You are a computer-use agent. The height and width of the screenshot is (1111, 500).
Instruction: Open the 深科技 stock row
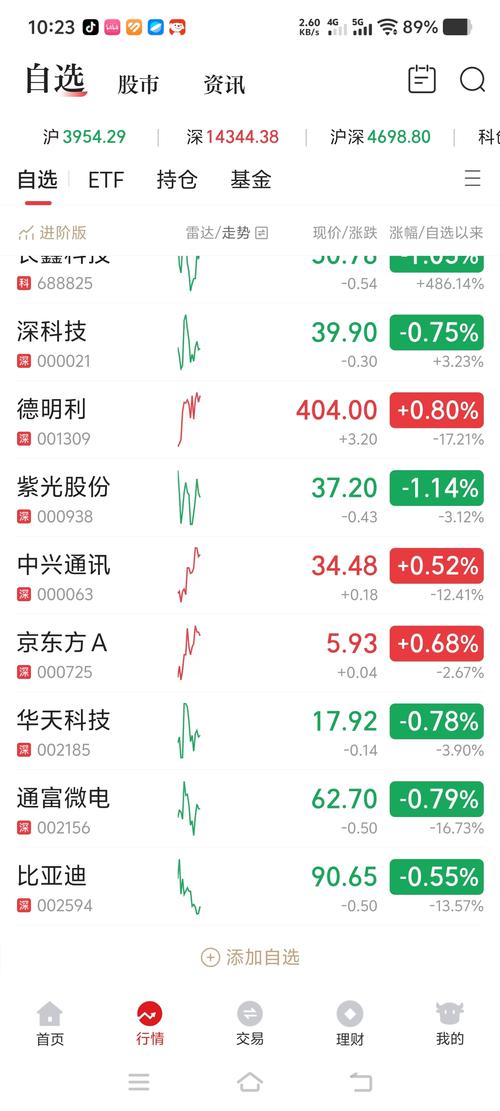pyautogui.click(x=250, y=344)
